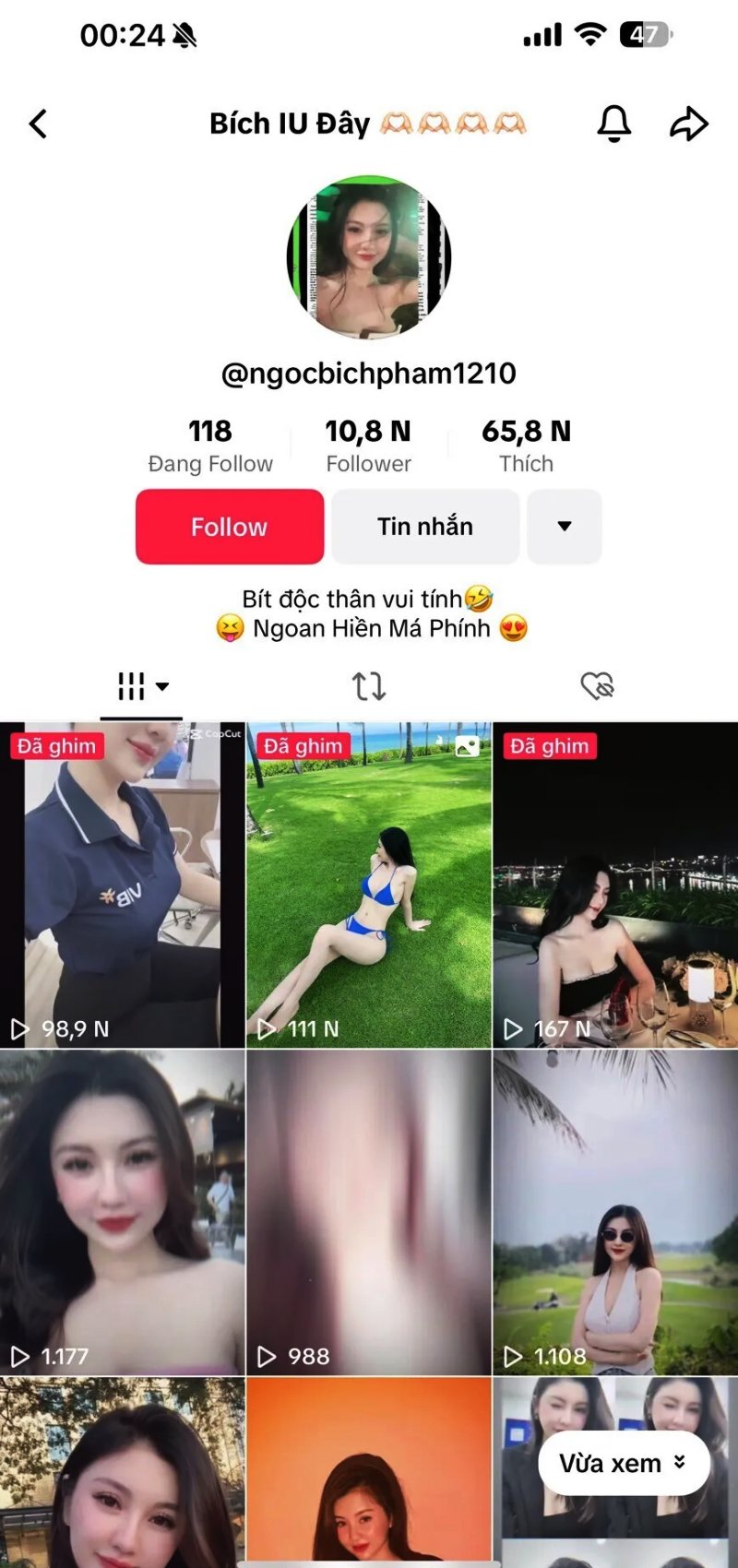Play the video with 1.177 views
The height and width of the screenshot is (1568, 738).
(122, 1213)
